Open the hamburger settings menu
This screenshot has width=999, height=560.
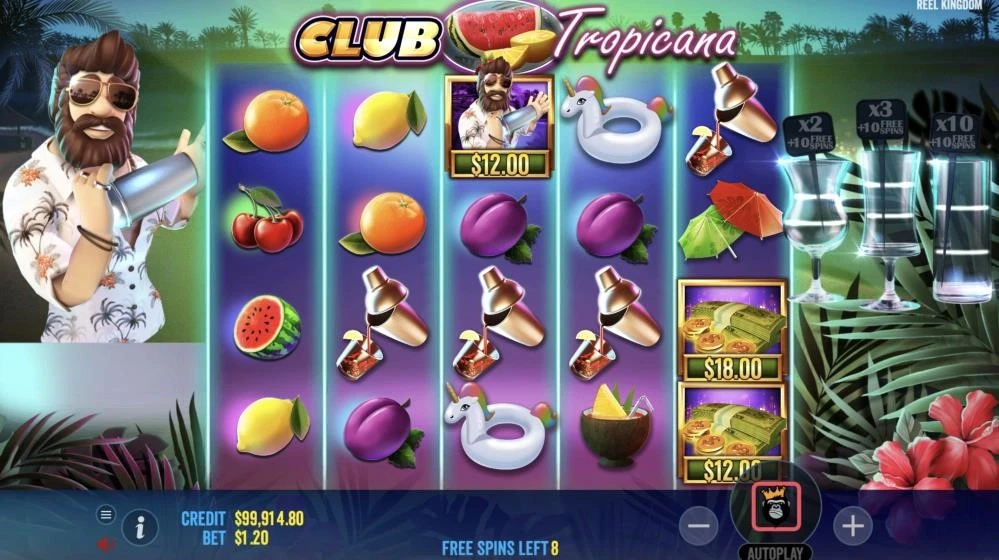pos(106,514)
